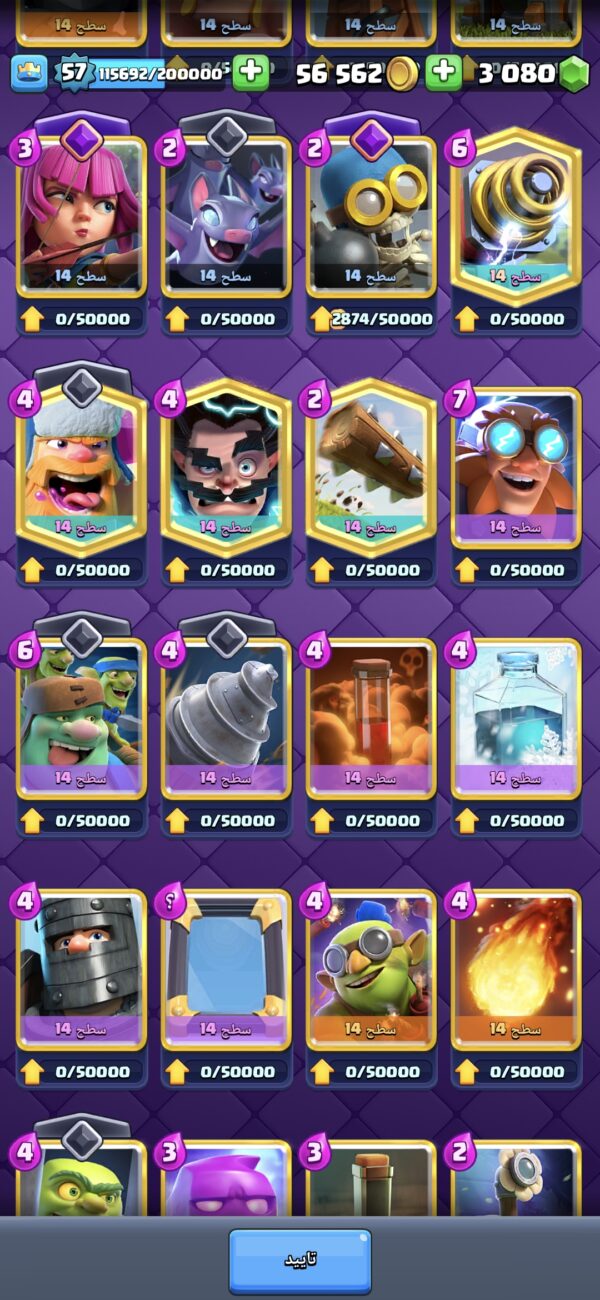Open the player level 57 badge

[74, 72]
